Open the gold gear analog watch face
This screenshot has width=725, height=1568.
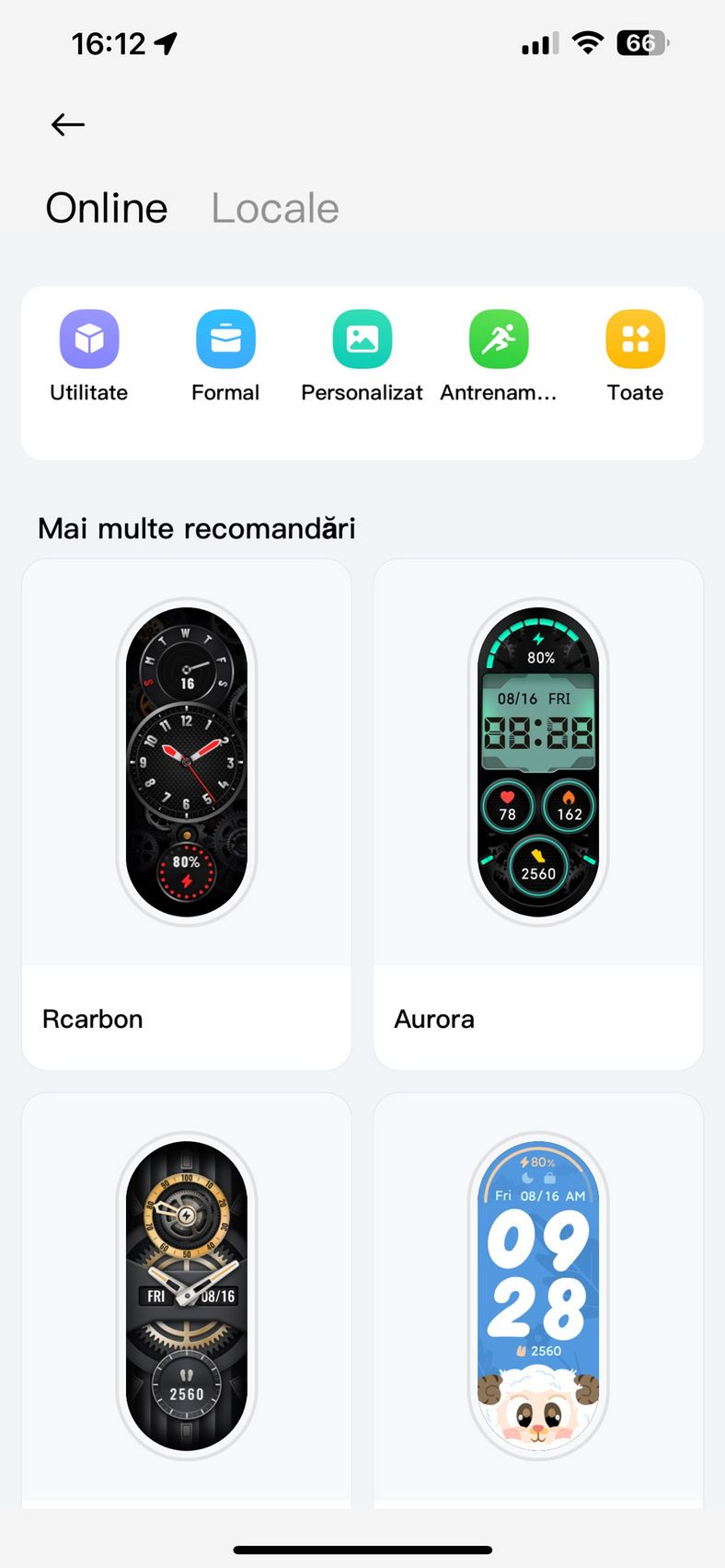tap(187, 1299)
